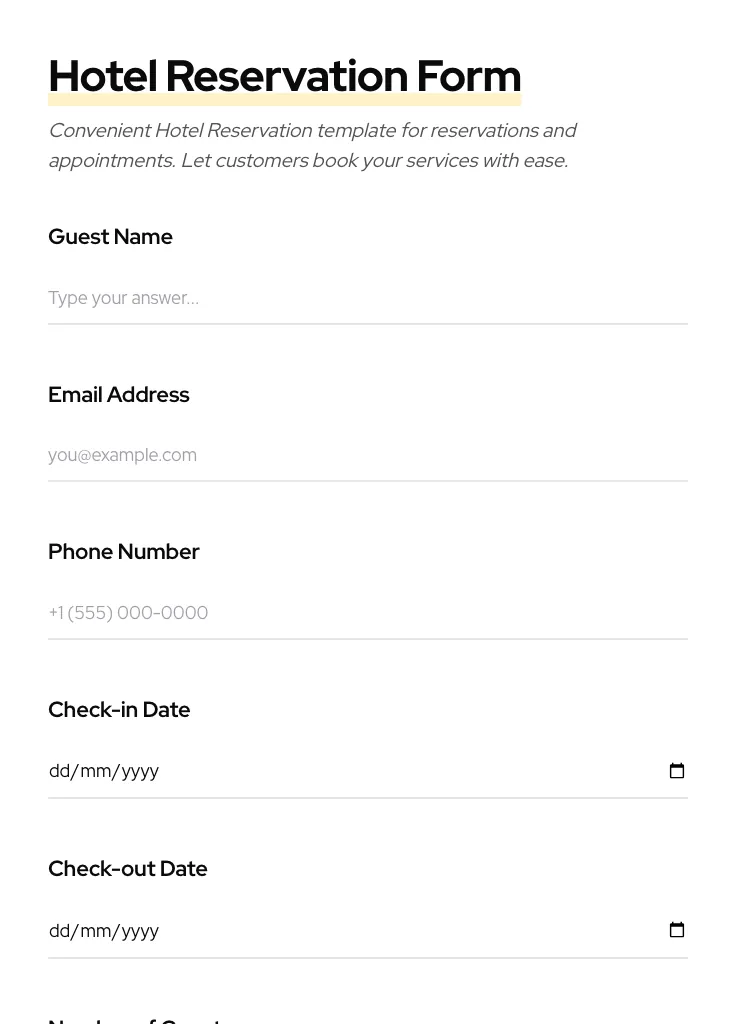Select the Phone Number field
This screenshot has height=1024, width=736.
[367, 612]
